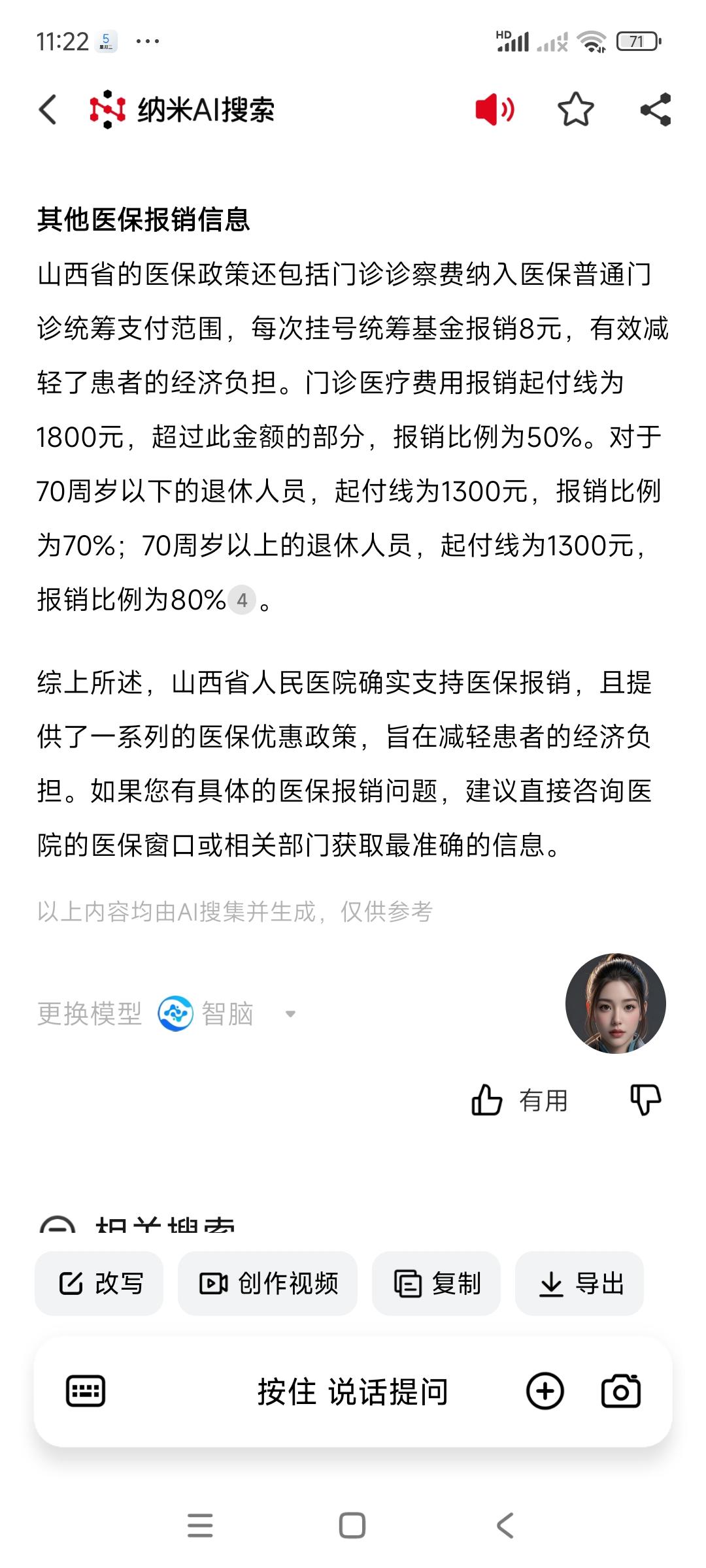Open citation source number 4
Screen dimensions: 706x1568
tap(242, 600)
